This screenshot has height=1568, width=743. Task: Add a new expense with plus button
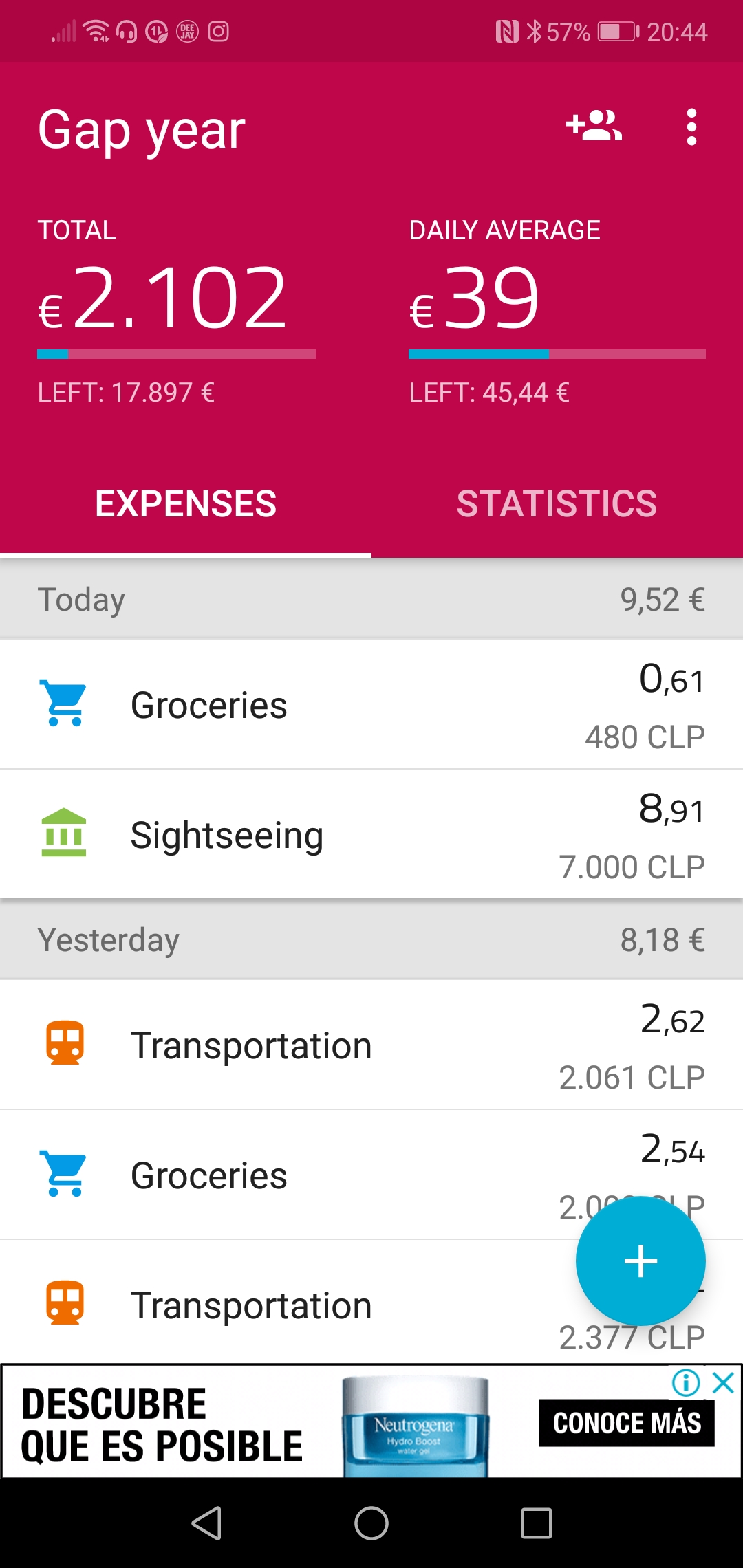pyautogui.click(x=640, y=1261)
